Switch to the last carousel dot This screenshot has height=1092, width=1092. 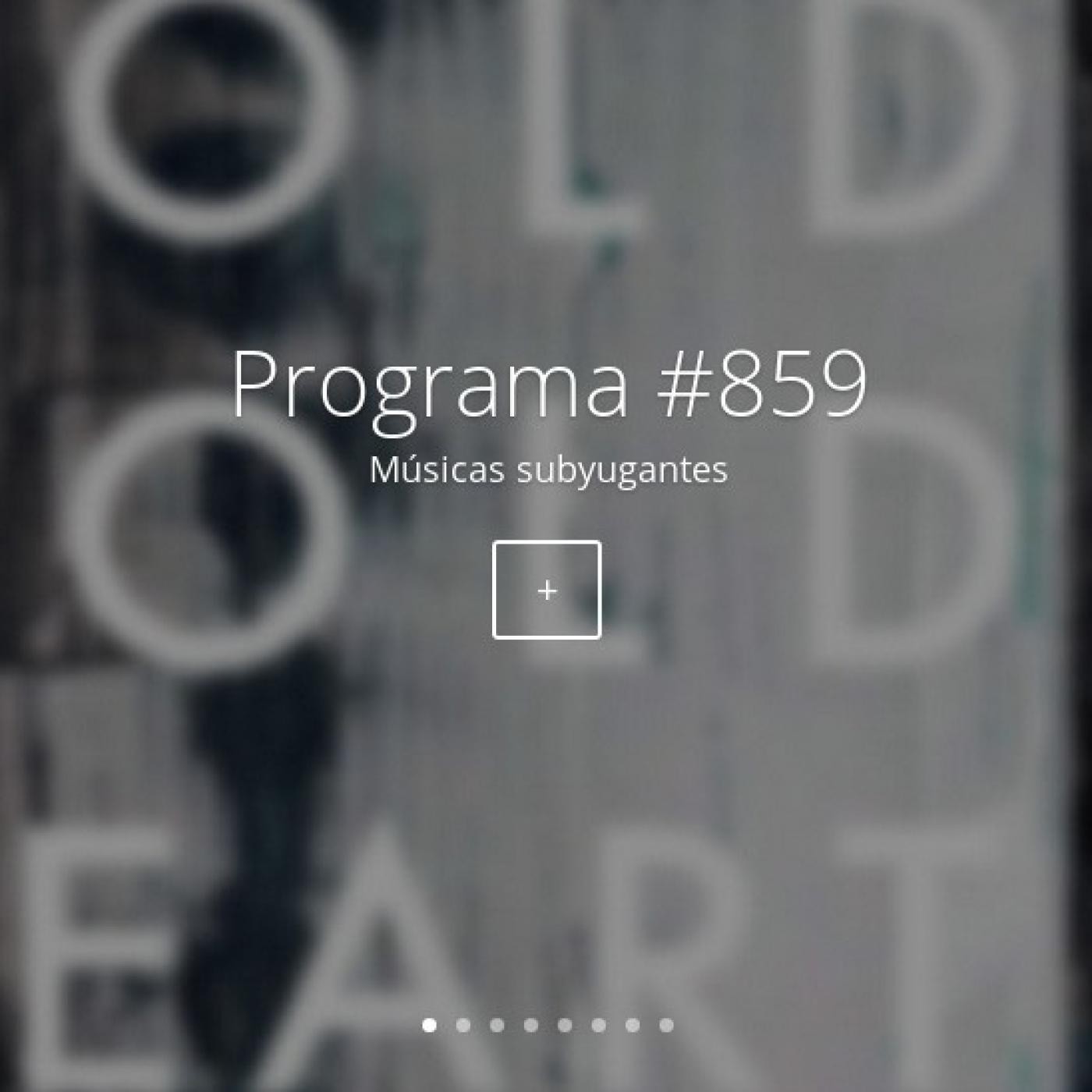(666, 1025)
